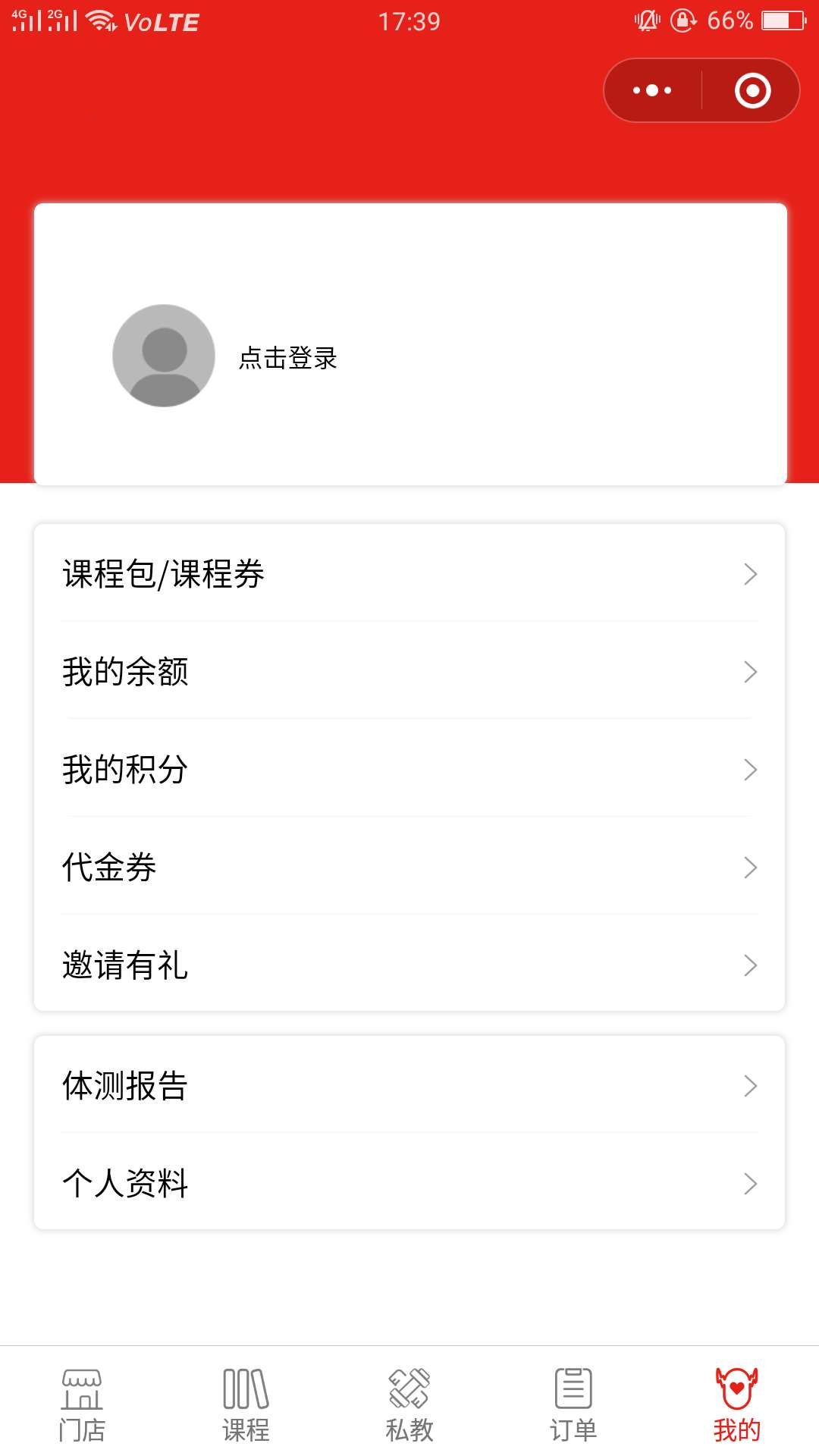Select the 我的 tab
The height and width of the screenshot is (1456, 819).
pyautogui.click(x=737, y=1404)
